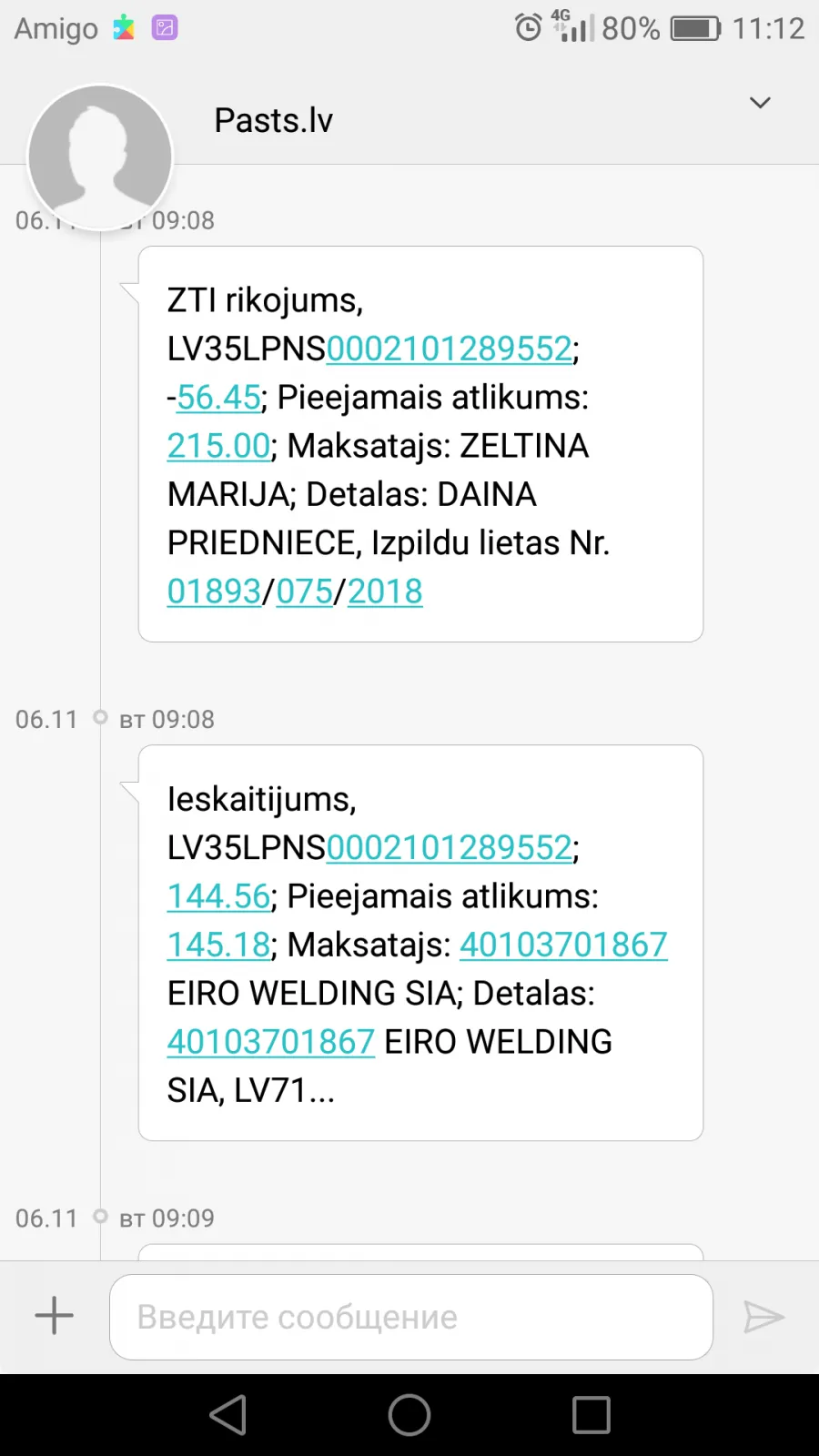Tap the linked number 01893
This screenshot has width=819, height=1456.
[214, 591]
